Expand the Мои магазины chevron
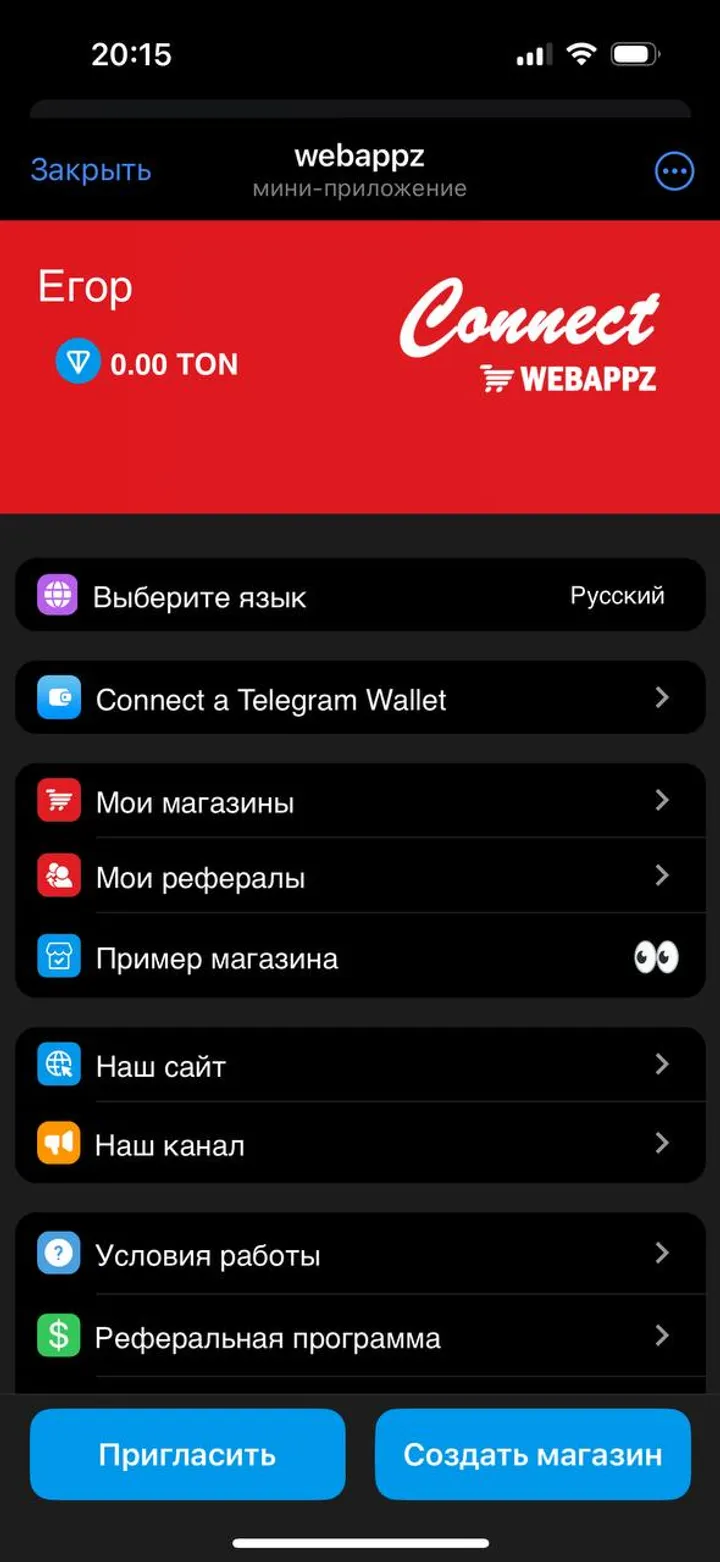Screen dimensions: 720x1562 [662, 800]
